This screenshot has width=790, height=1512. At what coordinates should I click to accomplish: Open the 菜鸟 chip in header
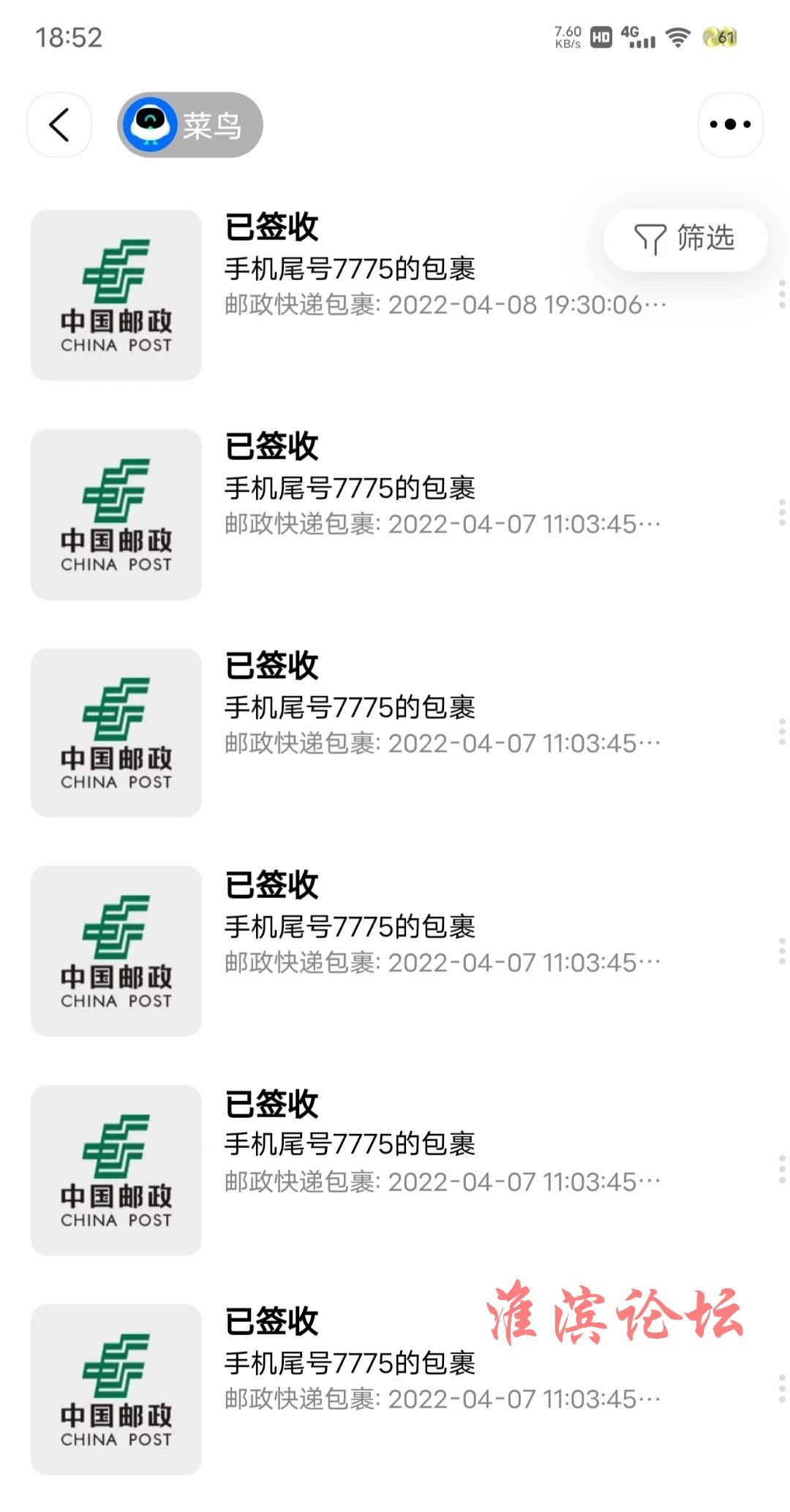190,125
